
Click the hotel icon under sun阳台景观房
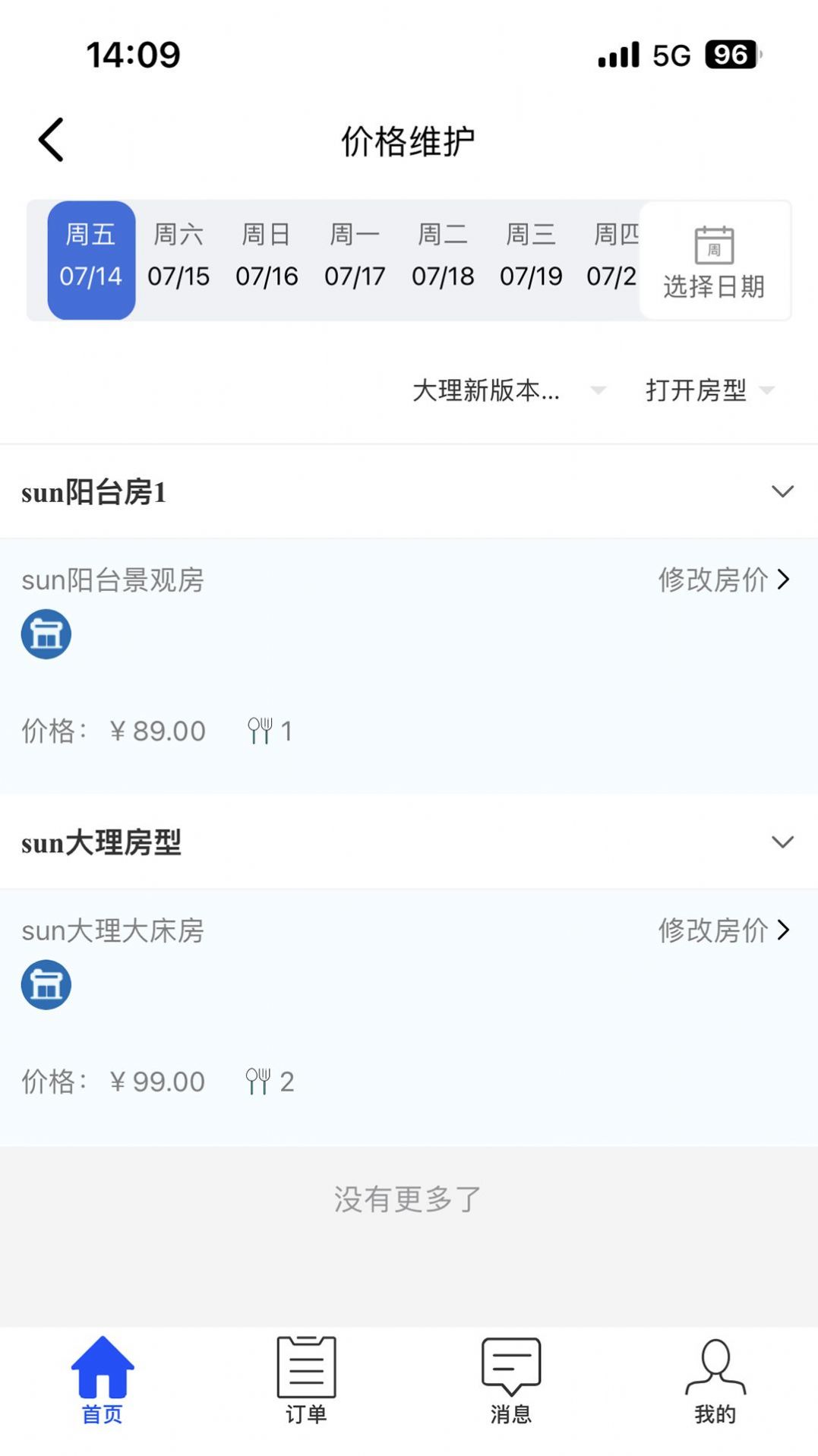point(46,634)
